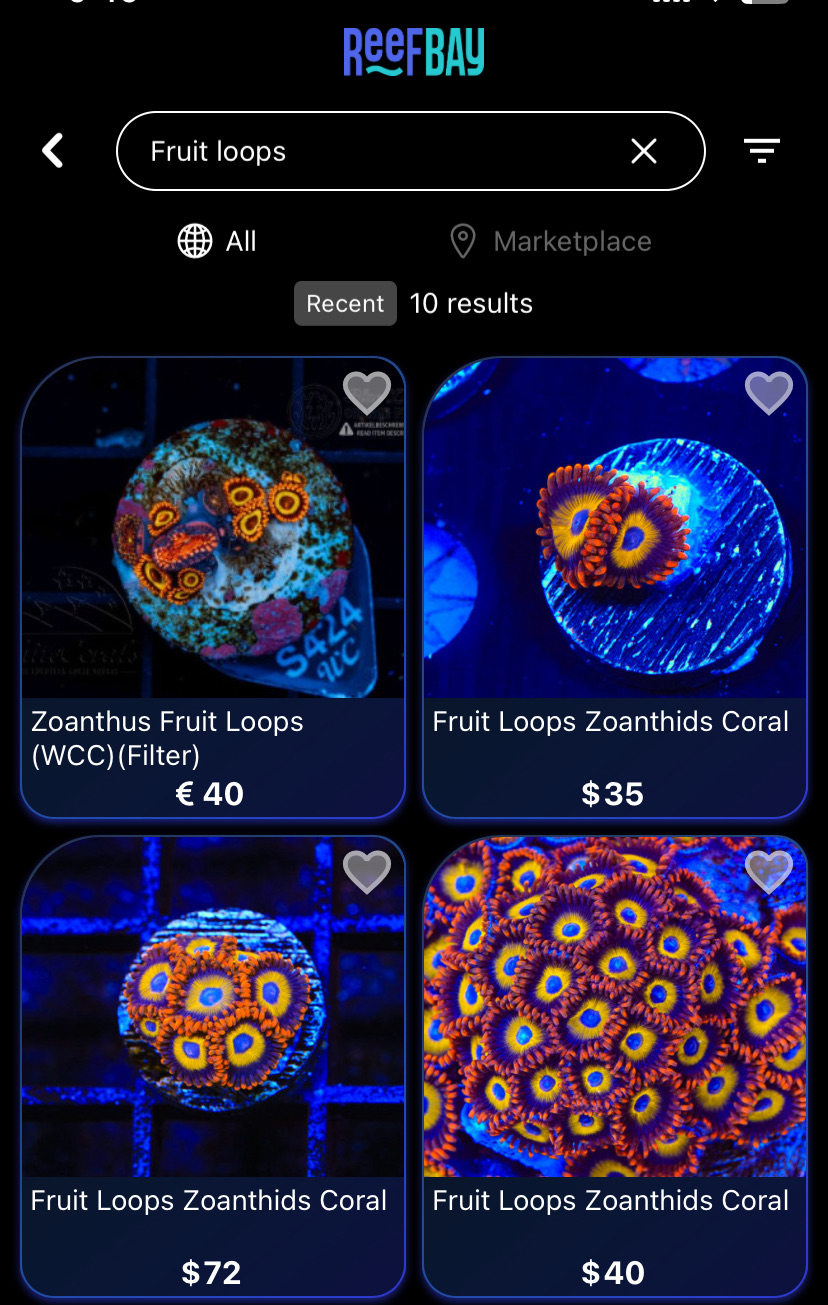Favorite the $72 Fruit Loops coral
Viewport: 828px width, 1305px height.
point(367,871)
